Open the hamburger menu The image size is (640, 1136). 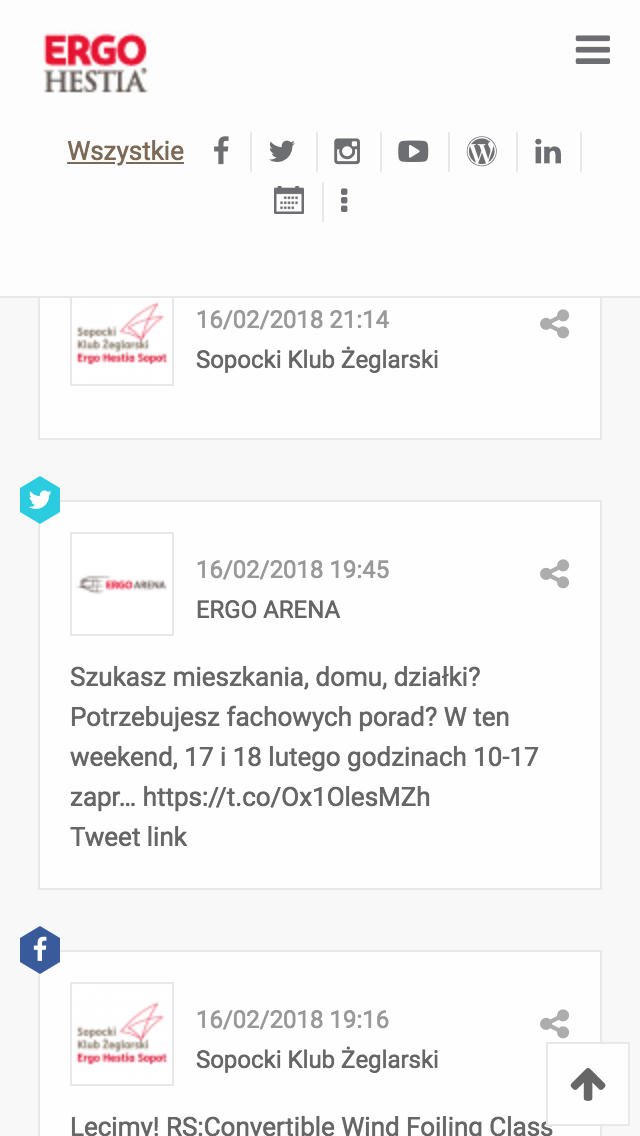tap(592, 50)
